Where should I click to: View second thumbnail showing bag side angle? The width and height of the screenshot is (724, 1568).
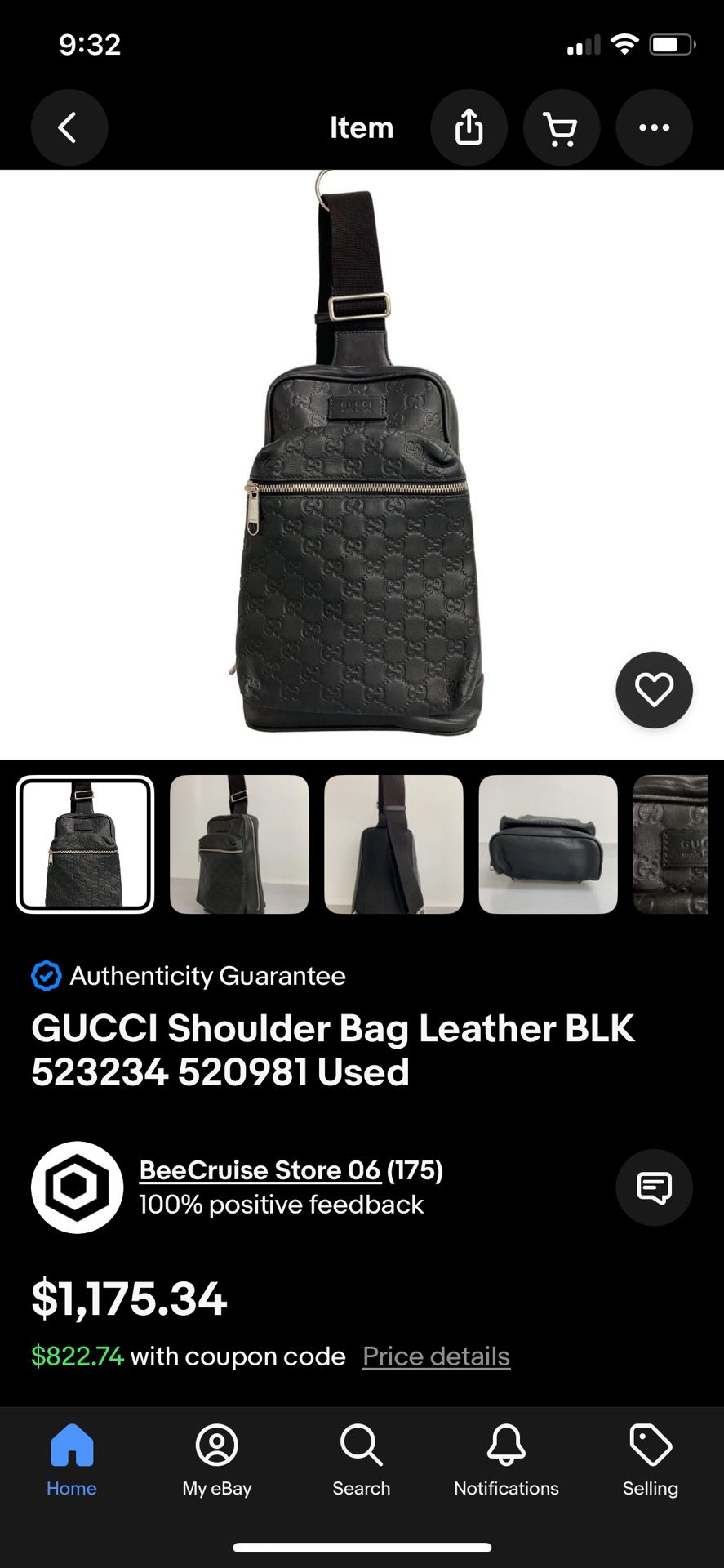(x=239, y=844)
